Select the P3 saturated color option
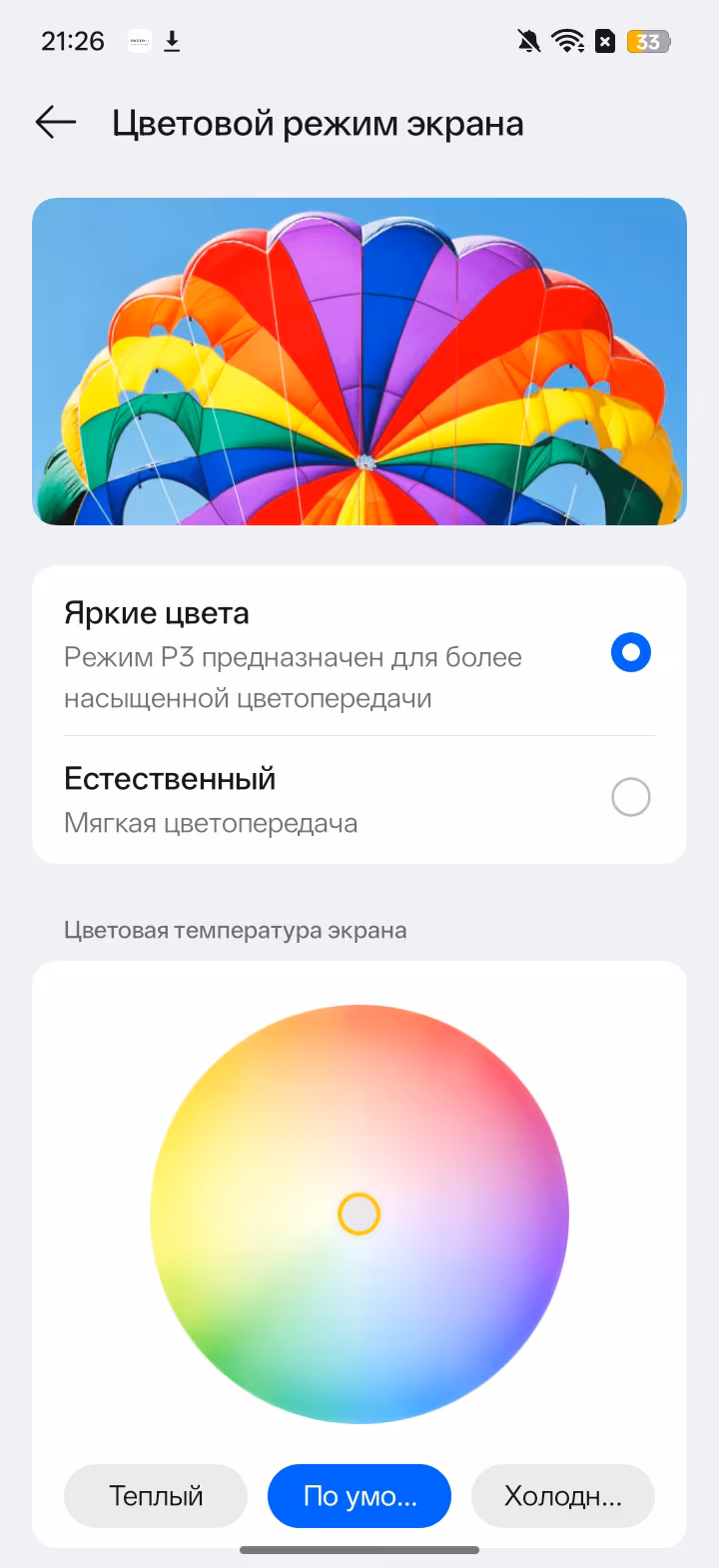Image resolution: width=719 pixels, height=1568 pixels. pos(630,652)
